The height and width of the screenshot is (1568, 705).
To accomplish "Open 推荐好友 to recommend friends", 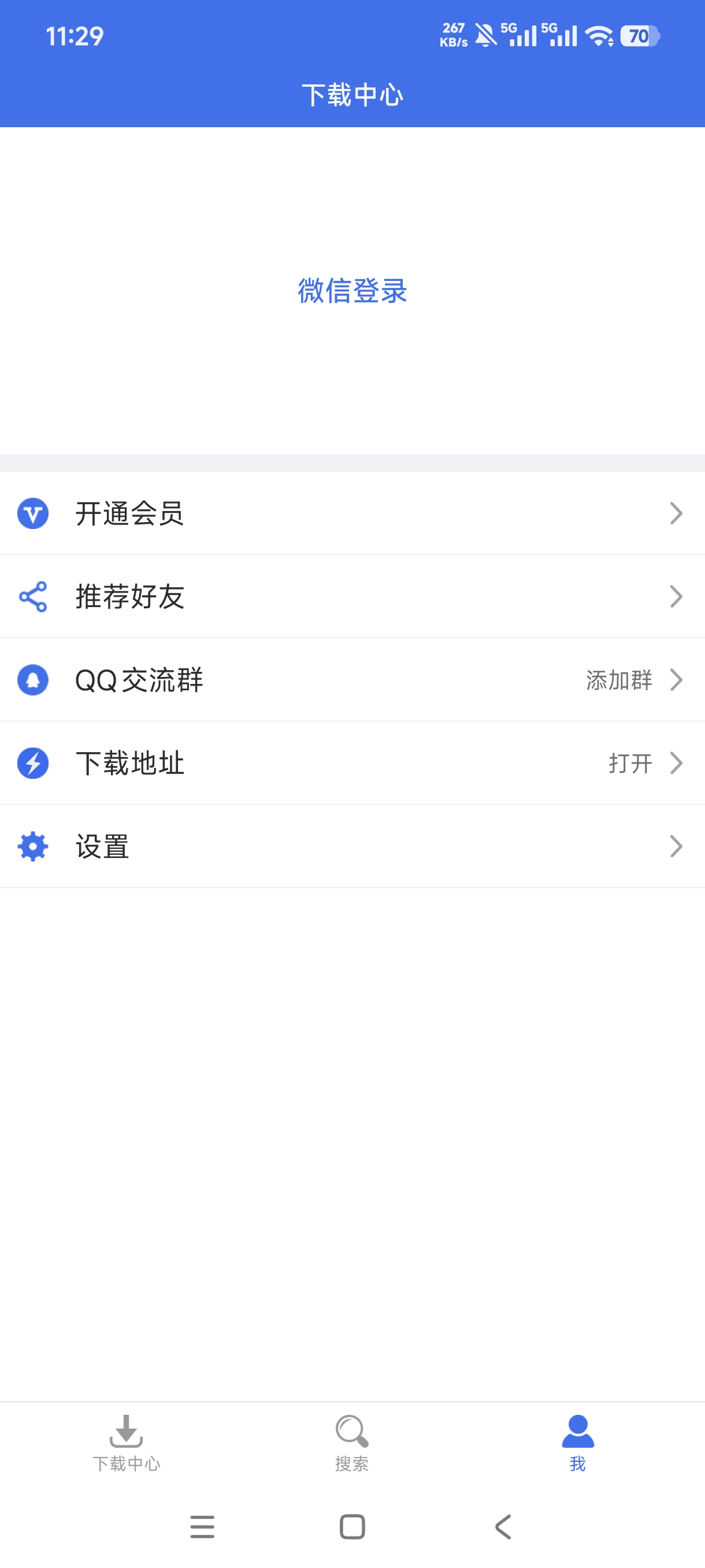I will tap(352, 597).
